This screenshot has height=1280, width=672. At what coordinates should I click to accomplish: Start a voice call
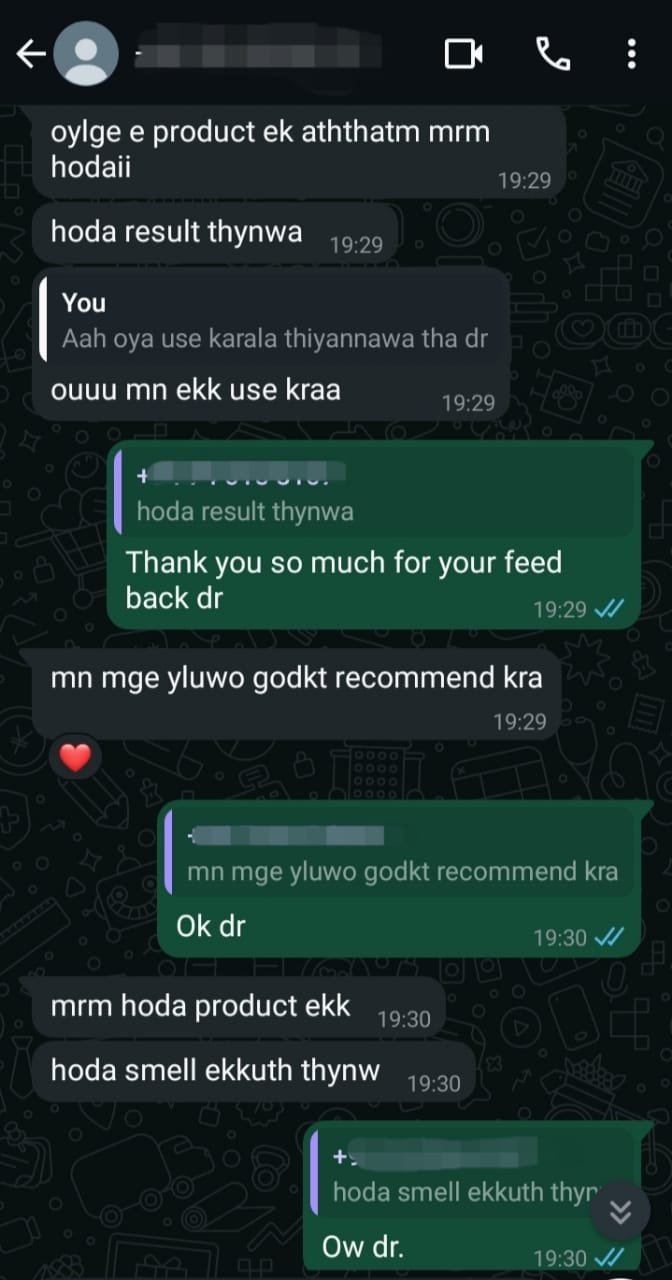tap(553, 54)
